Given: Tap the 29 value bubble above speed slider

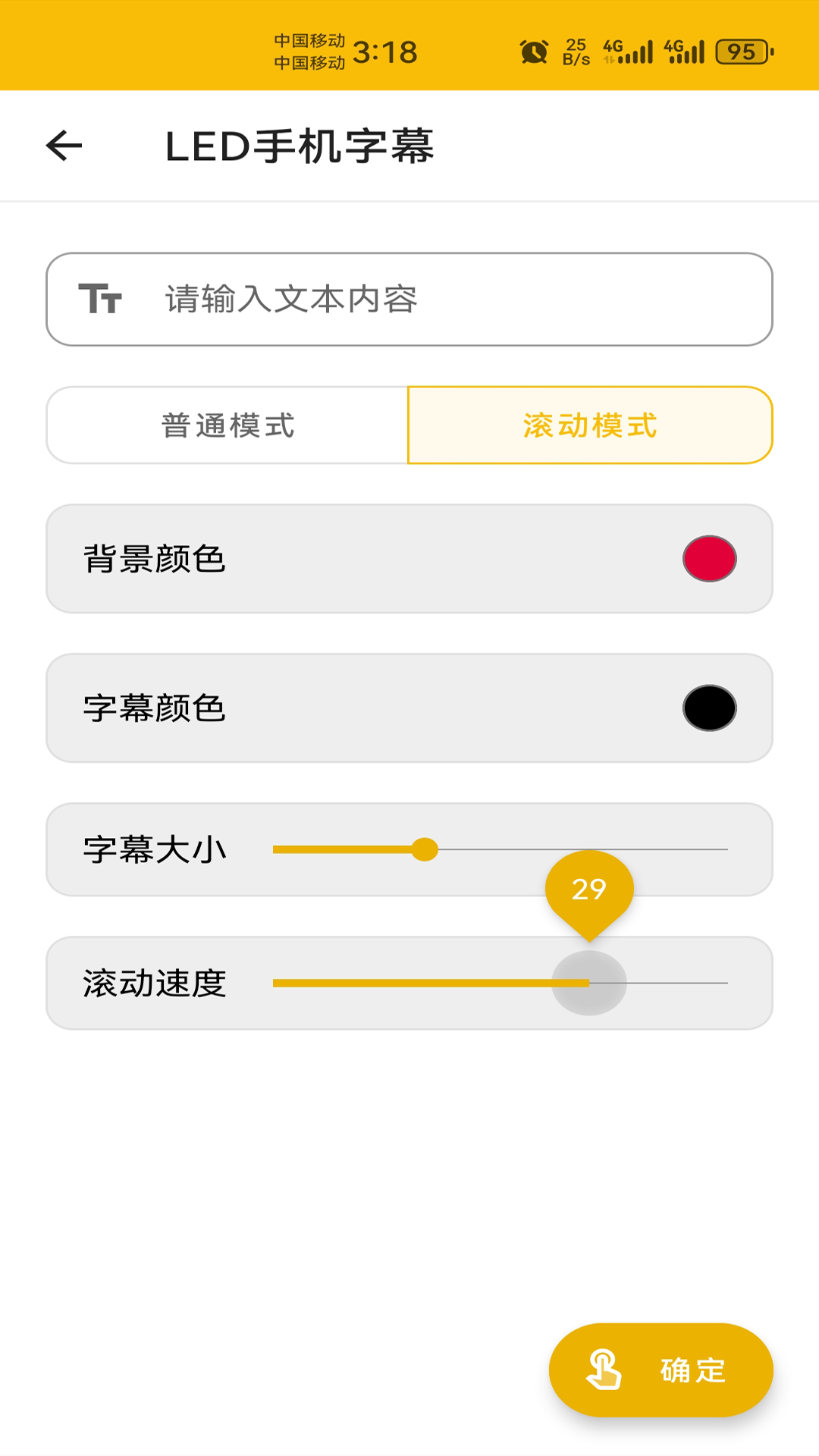Looking at the screenshot, I should [589, 887].
